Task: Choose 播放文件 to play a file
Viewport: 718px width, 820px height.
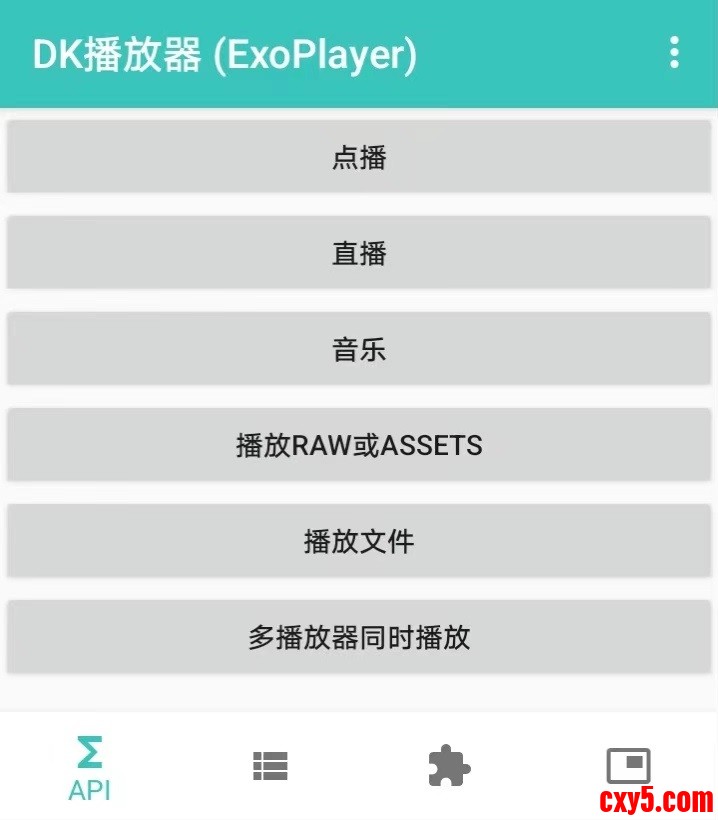Action: pos(359,541)
